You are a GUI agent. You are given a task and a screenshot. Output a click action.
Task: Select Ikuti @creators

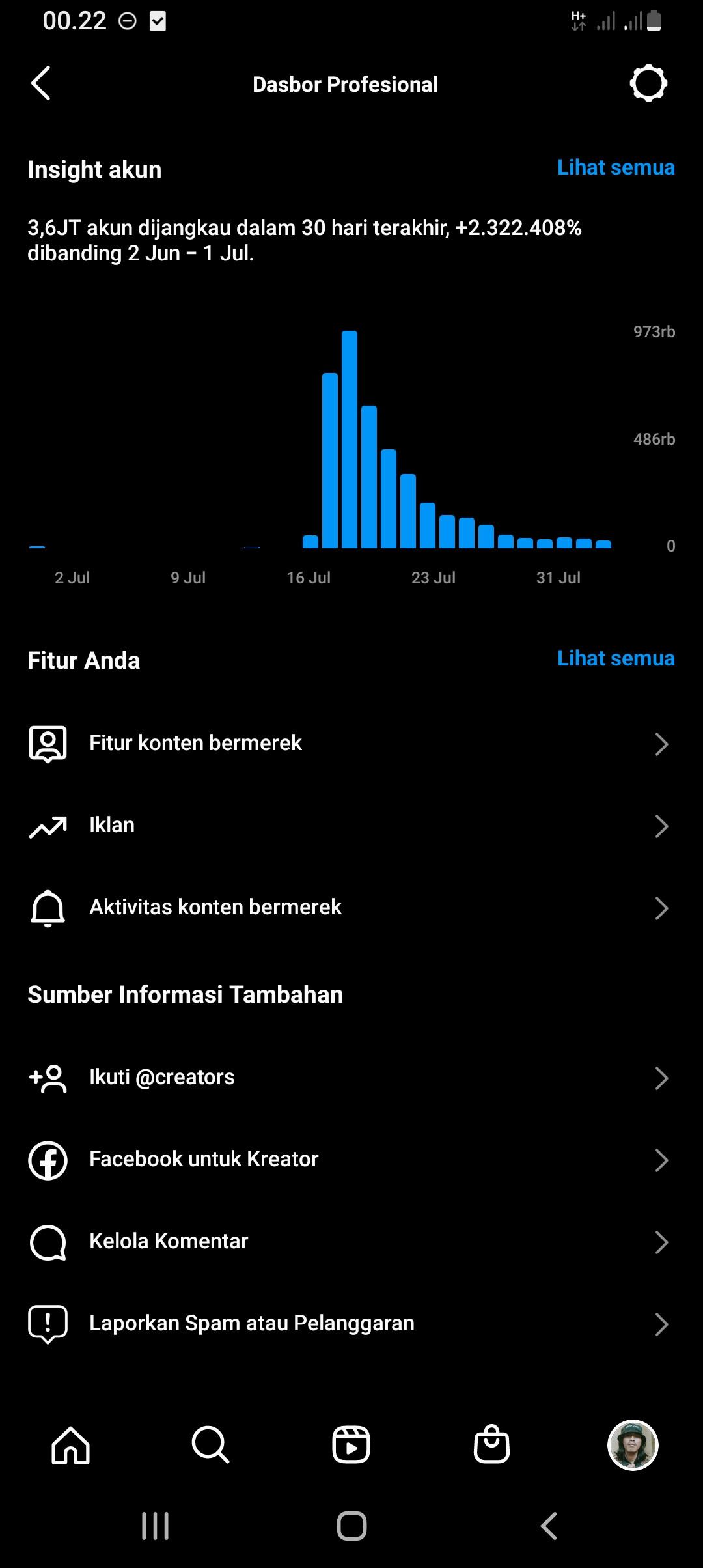[x=351, y=1077]
